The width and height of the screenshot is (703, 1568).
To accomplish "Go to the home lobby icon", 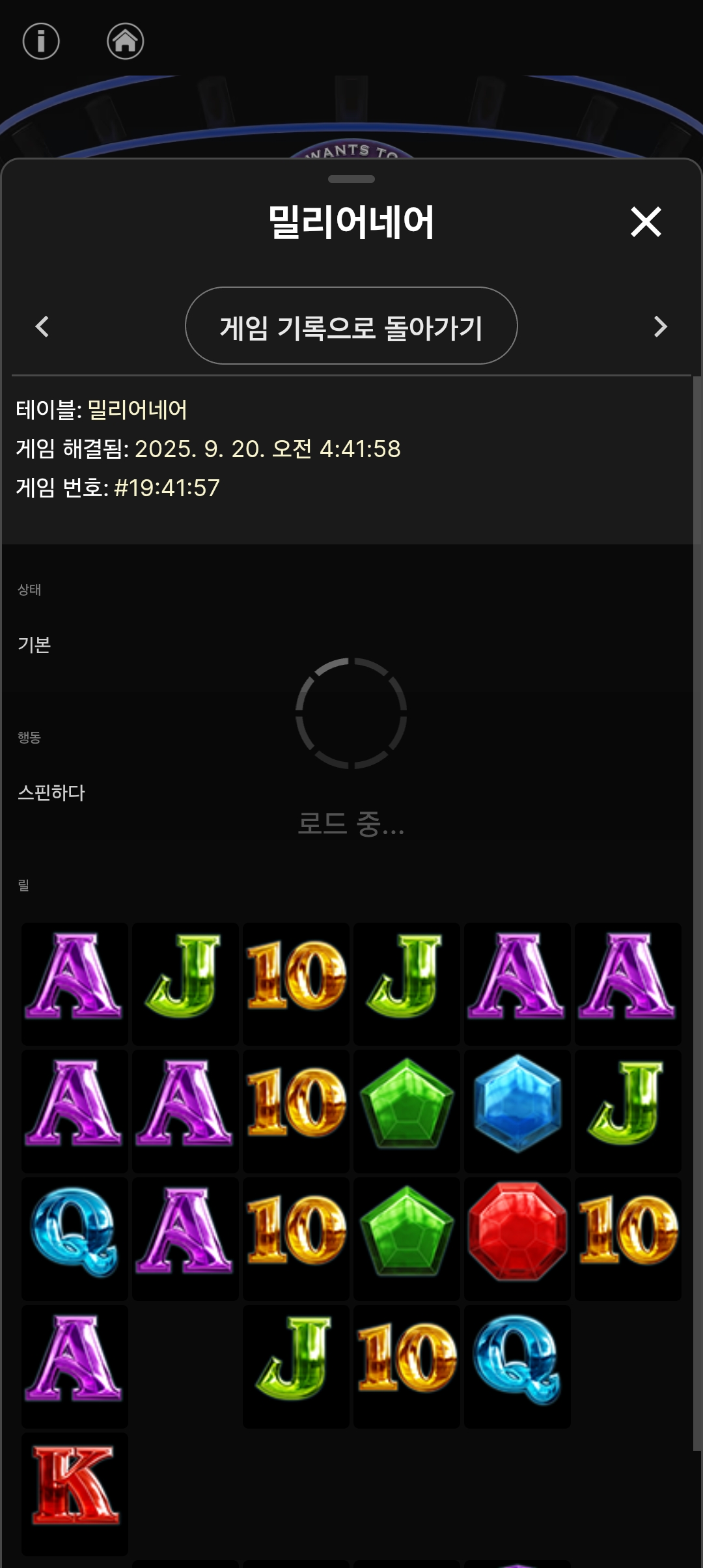I will tap(125, 42).
